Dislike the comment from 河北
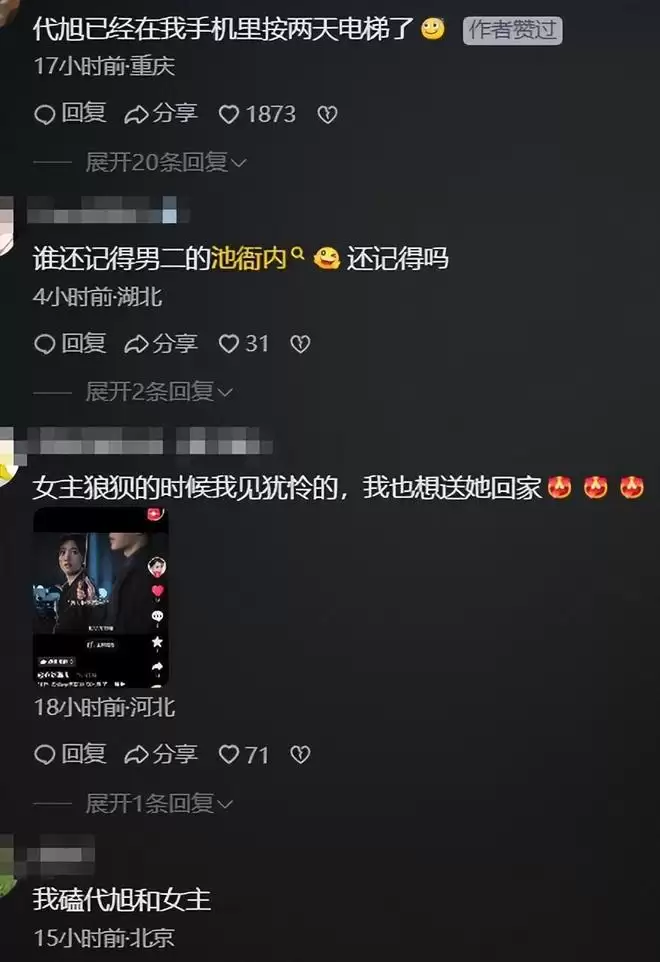 click(300, 755)
